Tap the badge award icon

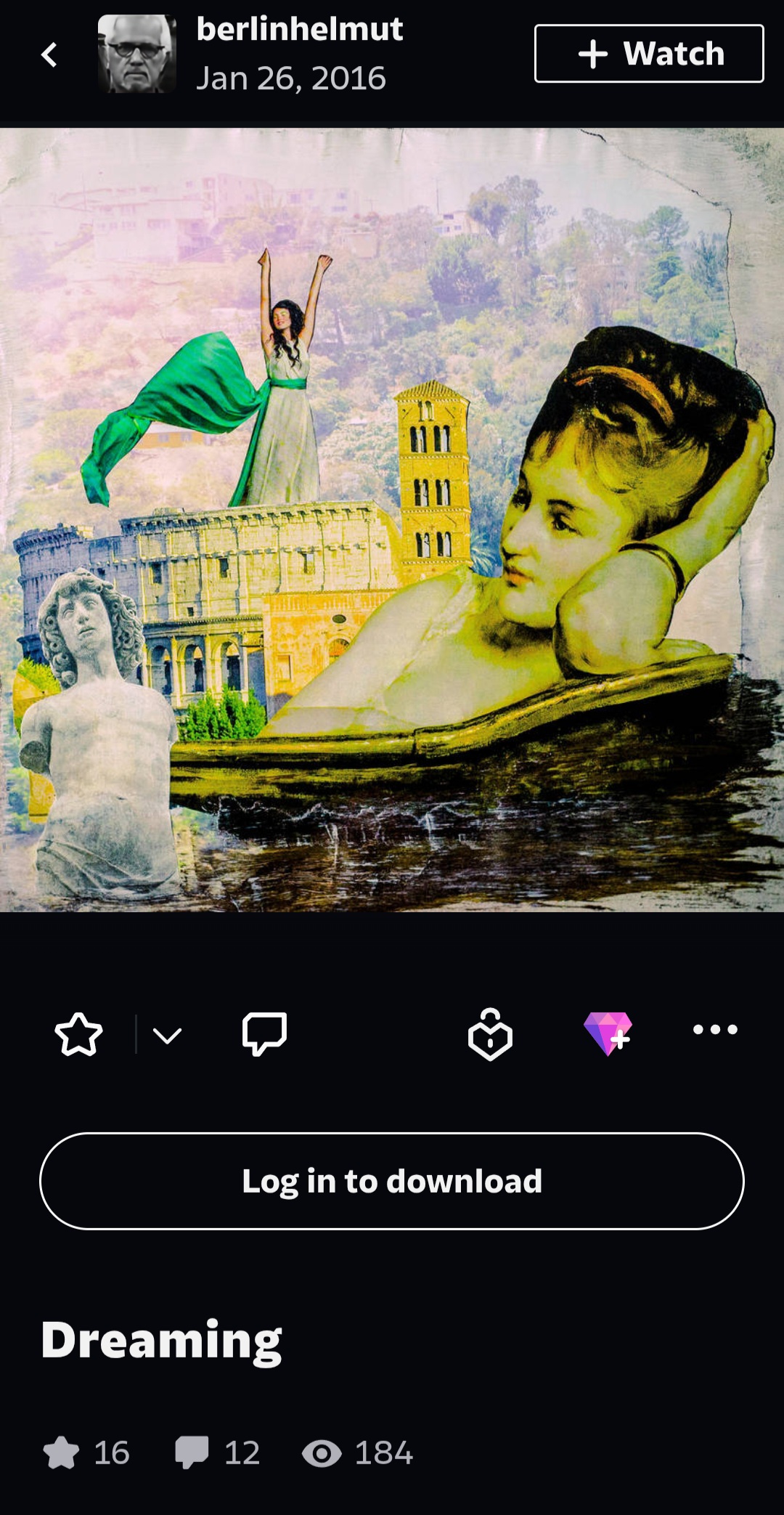490,1034
